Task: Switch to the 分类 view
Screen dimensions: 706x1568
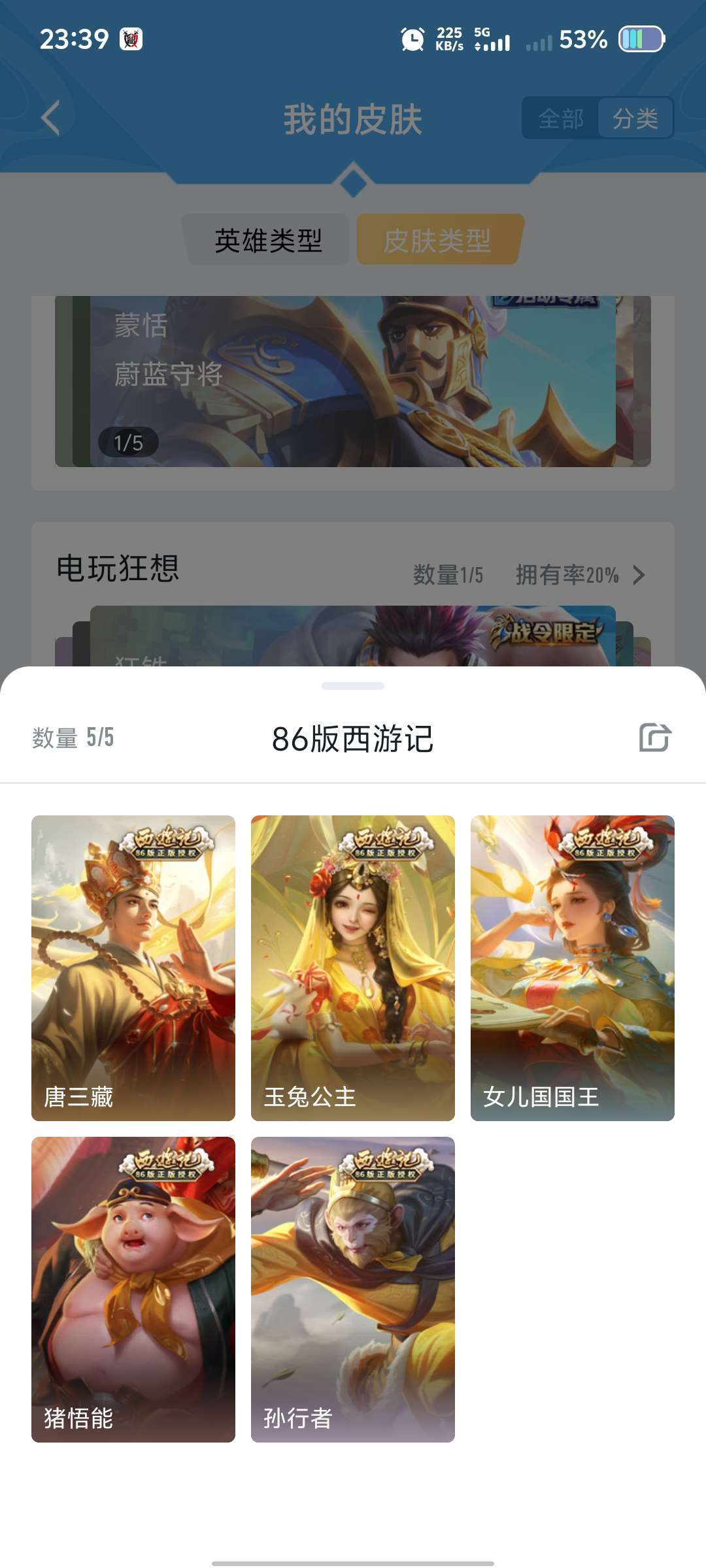Action: pyautogui.click(x=635, y=118)
